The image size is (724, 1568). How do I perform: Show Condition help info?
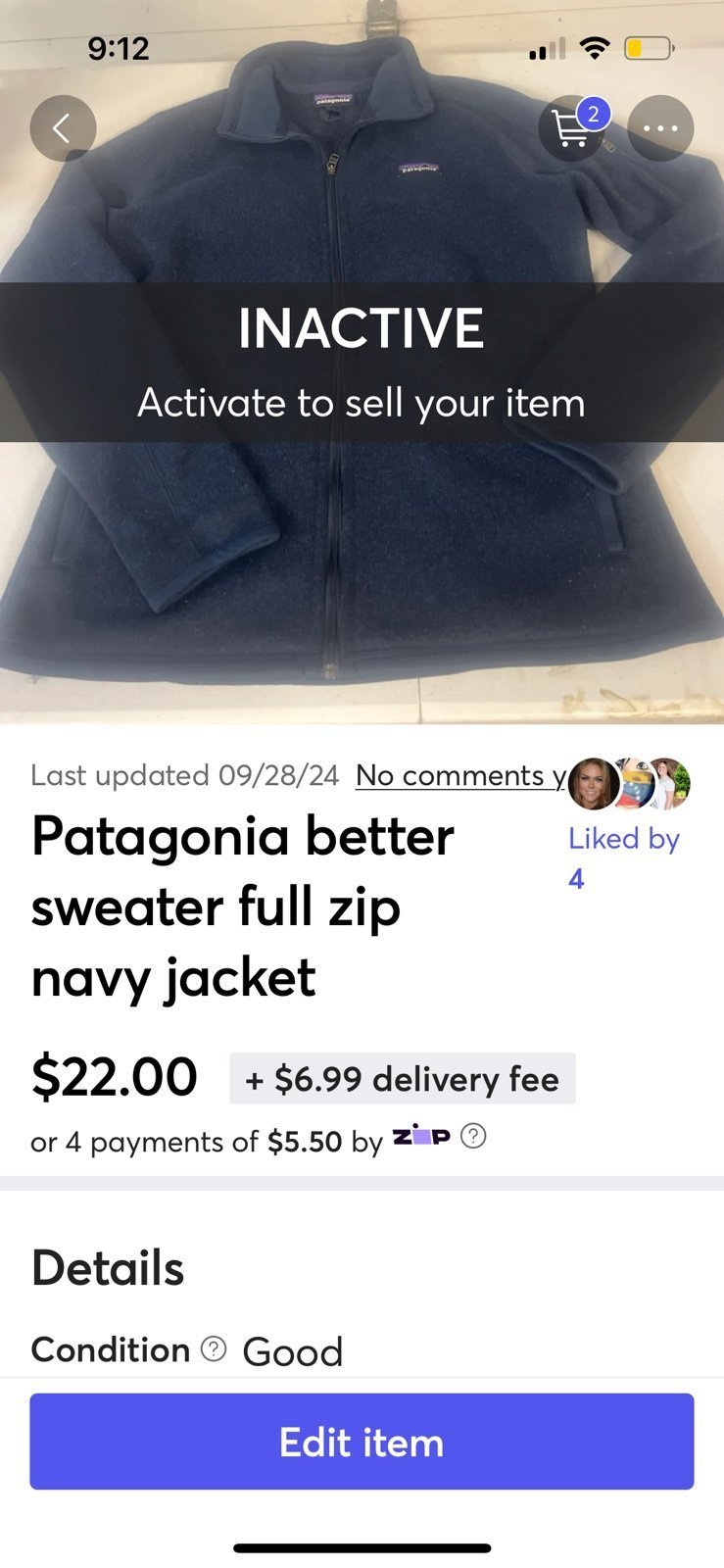pyautogui.click(x=214, y=1349)
